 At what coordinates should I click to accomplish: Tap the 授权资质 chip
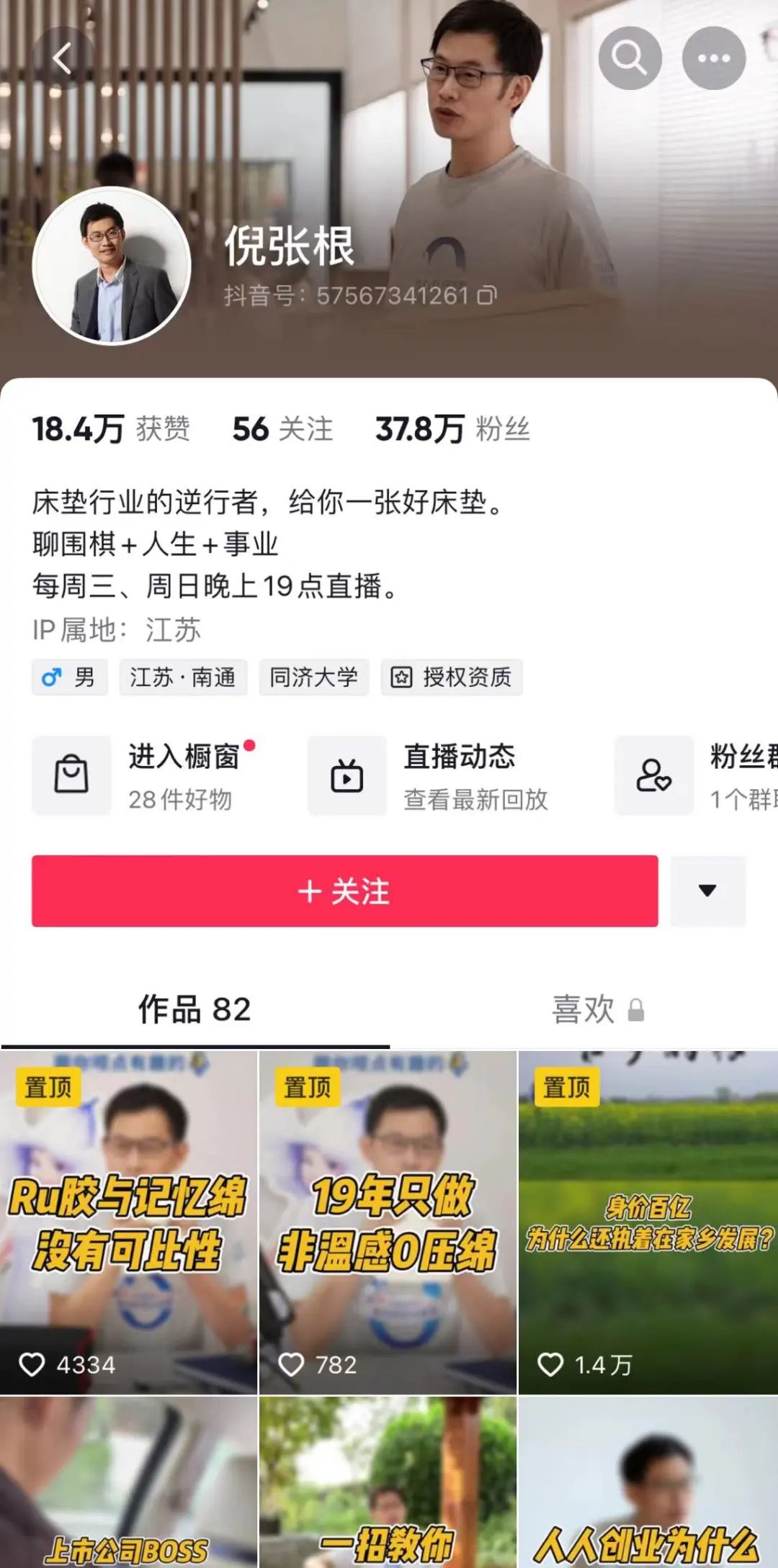tap(452, 677)
